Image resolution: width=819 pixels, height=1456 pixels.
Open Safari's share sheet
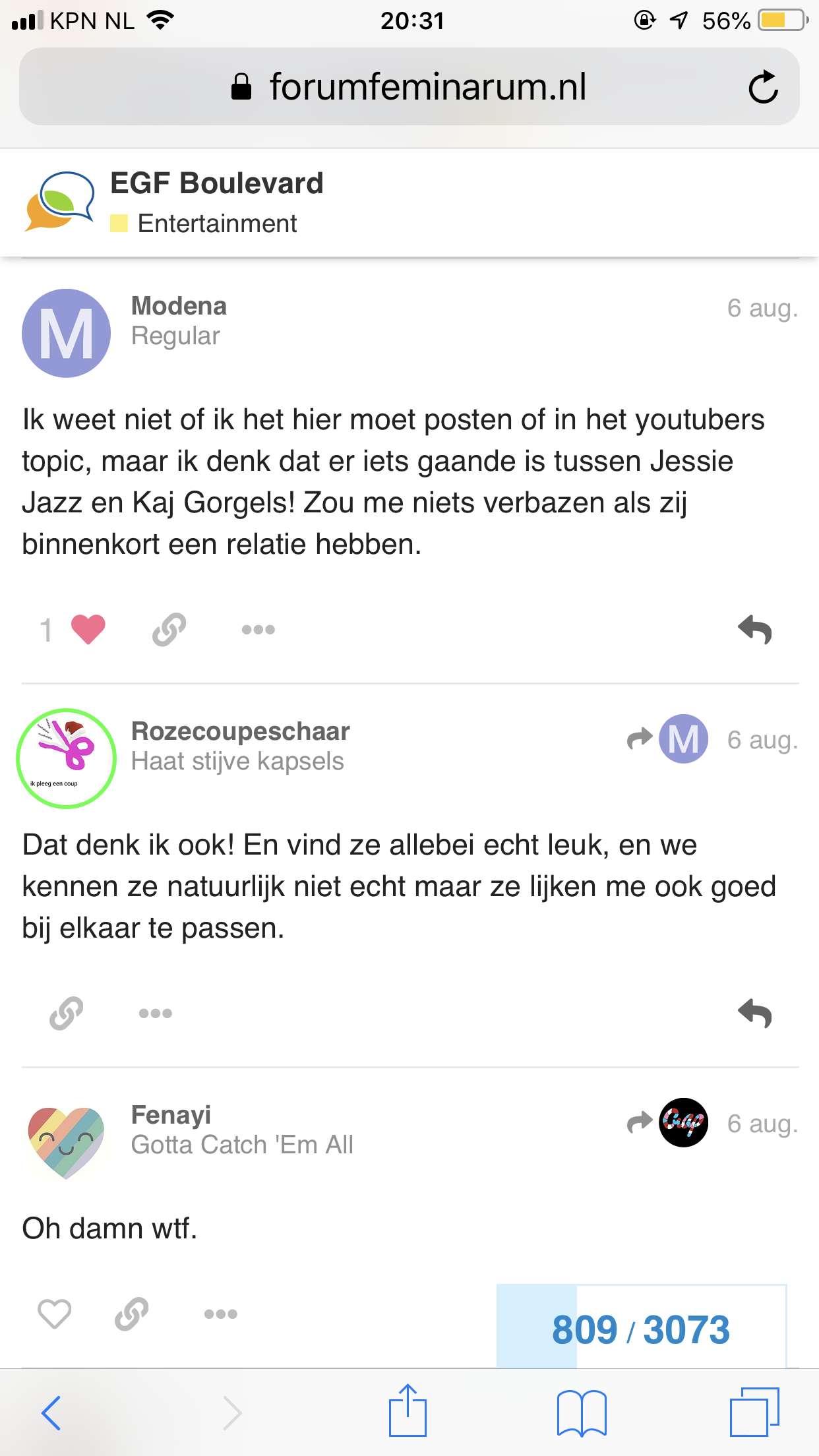click(408, 1410)
